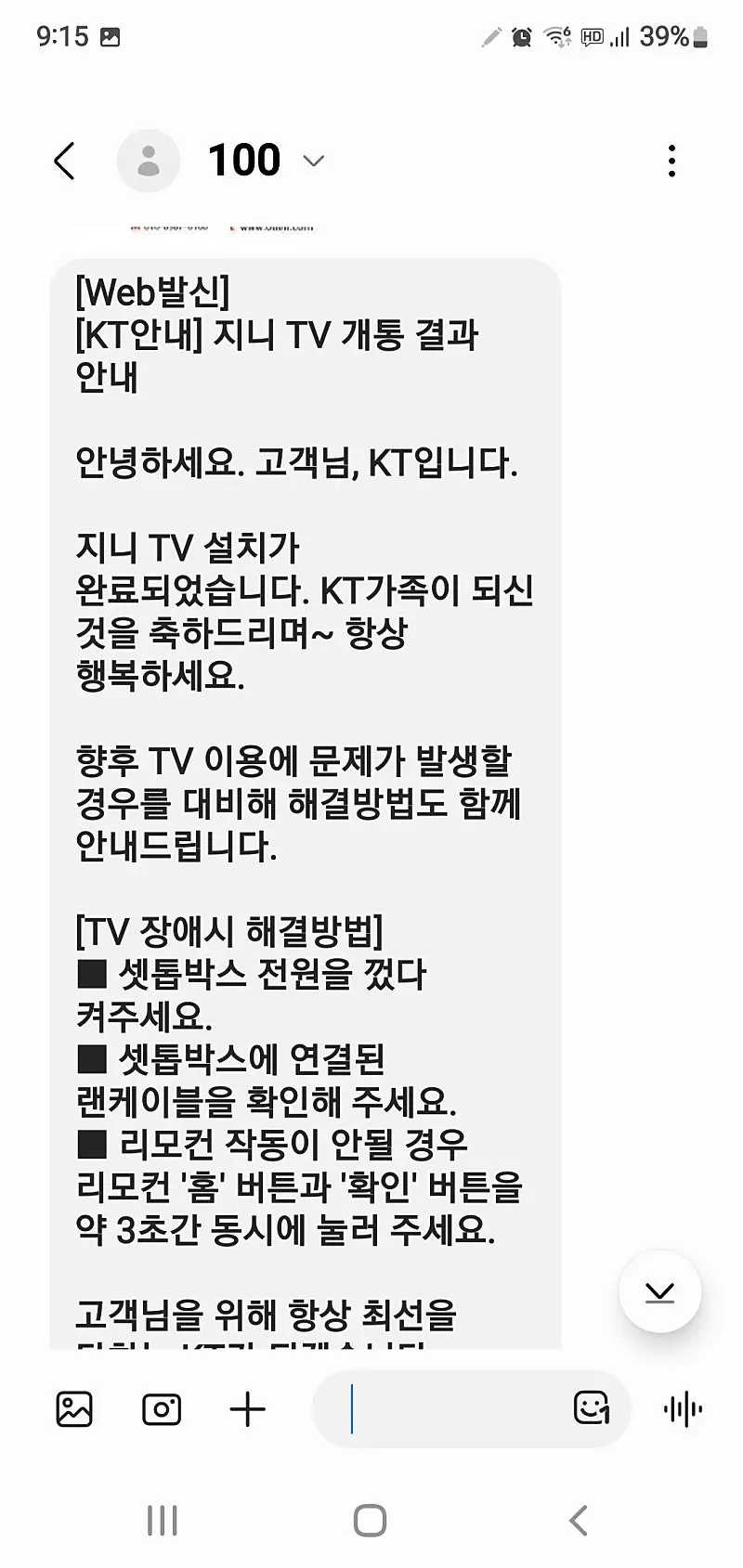Go to the home screen
The image size is (743, 1568).
[x=370, y=1521]
